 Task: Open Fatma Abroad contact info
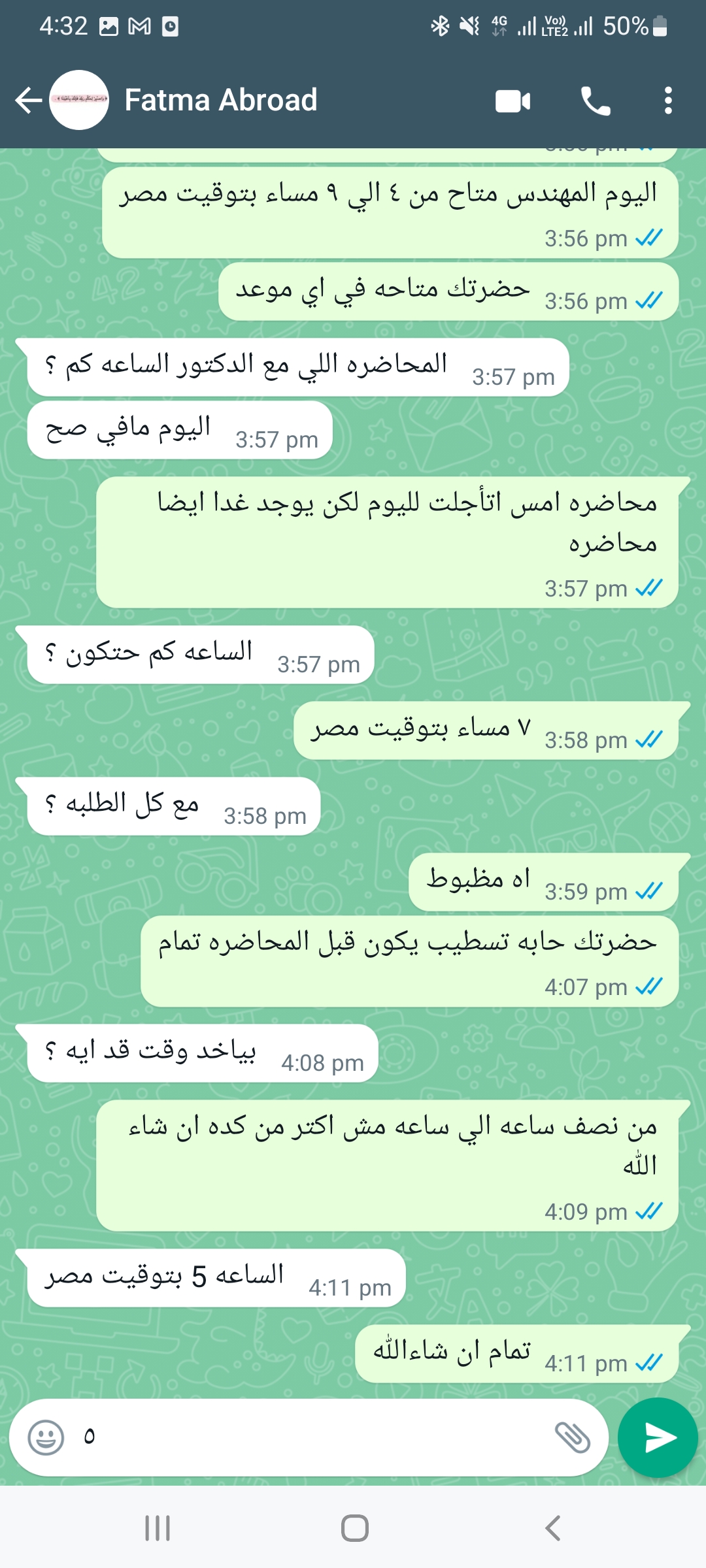pyautogui.click(x=220, y=100)
